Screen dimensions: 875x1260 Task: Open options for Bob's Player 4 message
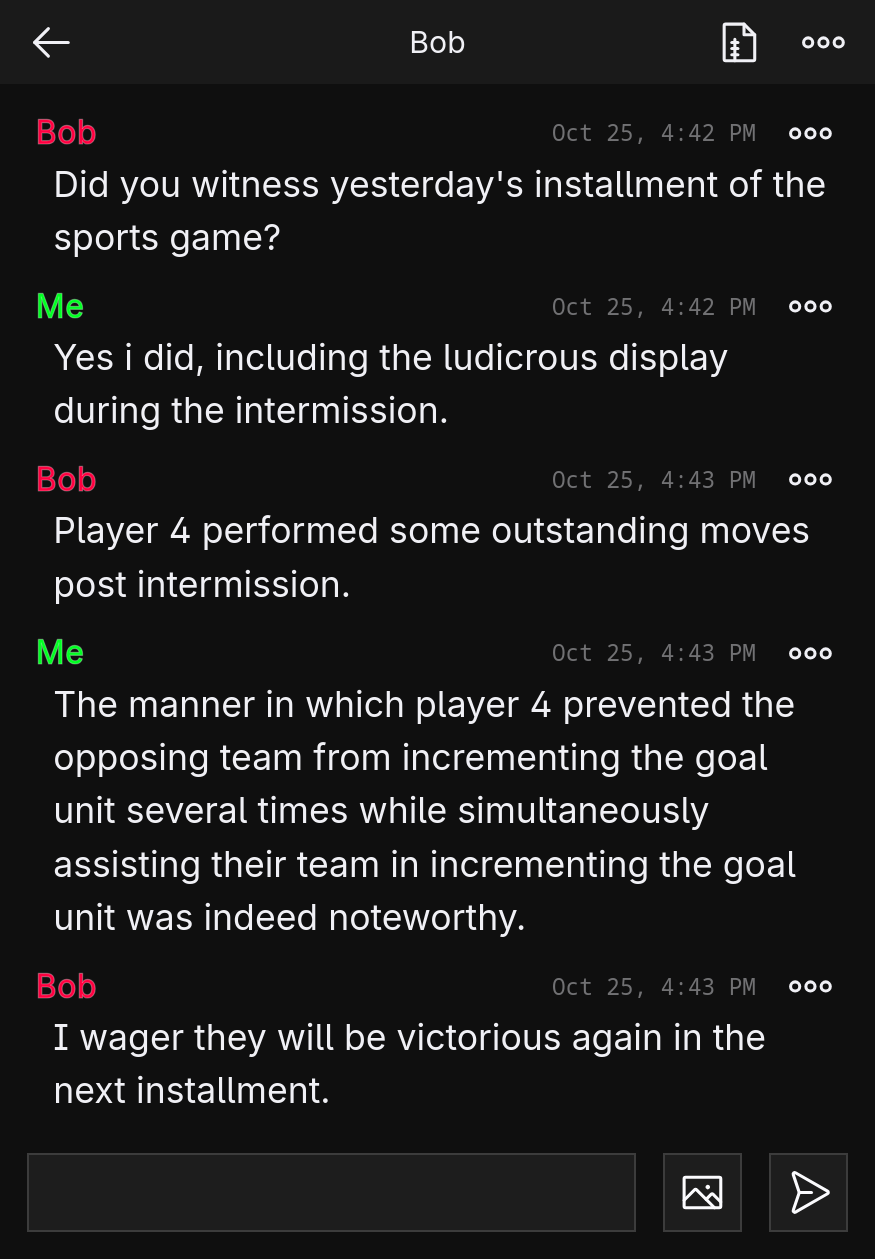(x=810, y=480)
